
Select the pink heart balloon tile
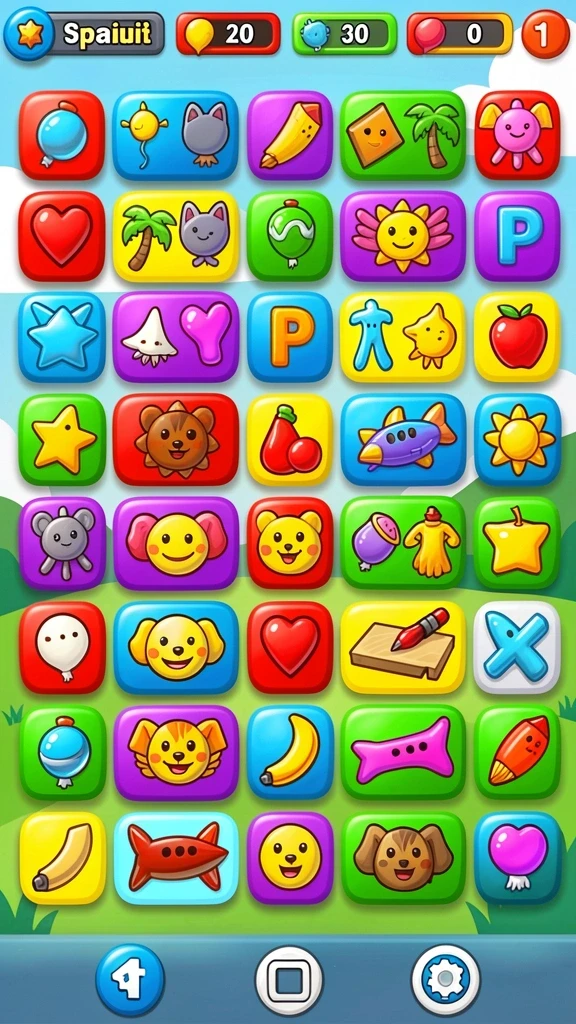pyautogui.click(x=517, y=858)
